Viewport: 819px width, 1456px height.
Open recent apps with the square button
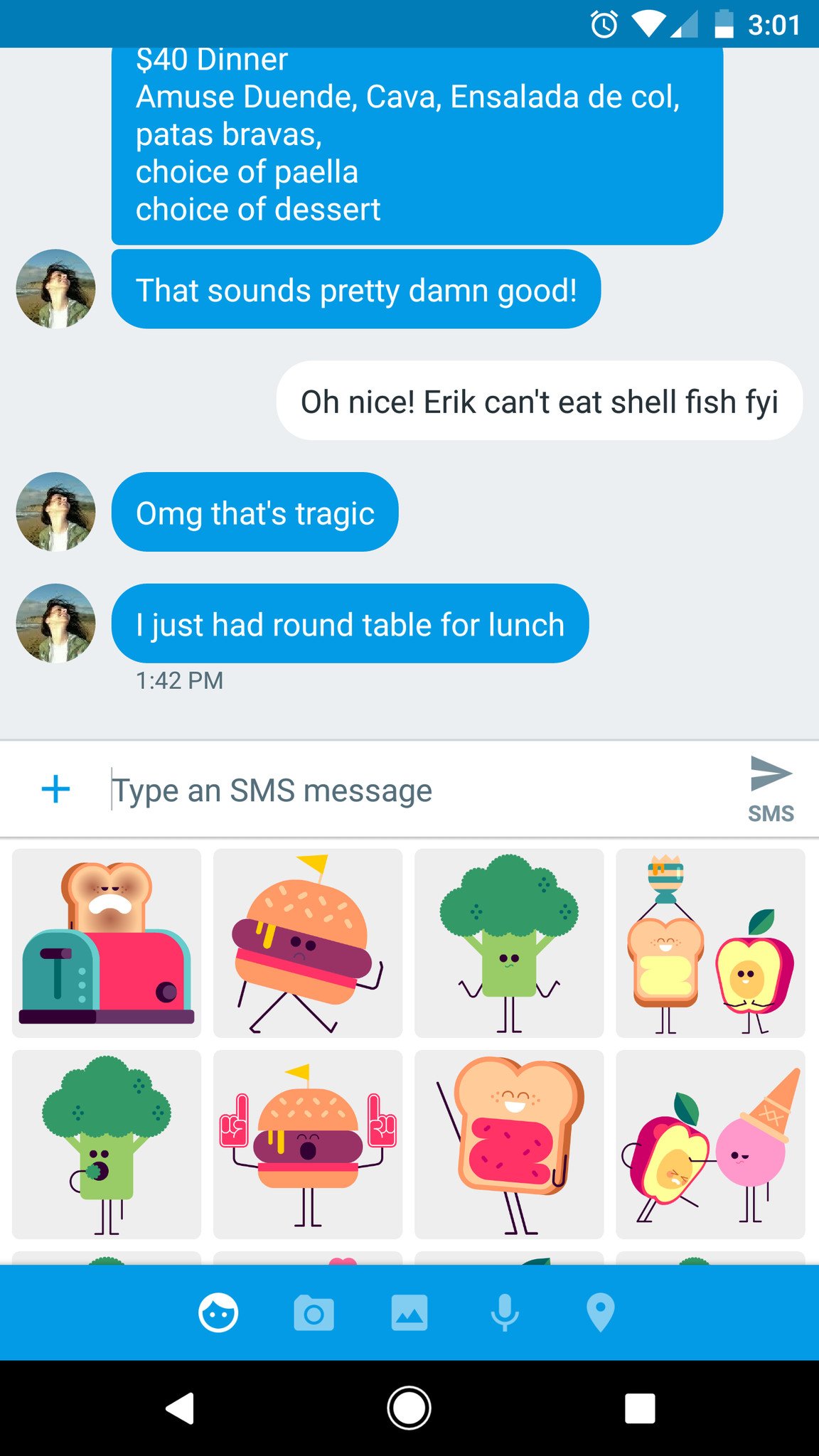[639, 1408]
